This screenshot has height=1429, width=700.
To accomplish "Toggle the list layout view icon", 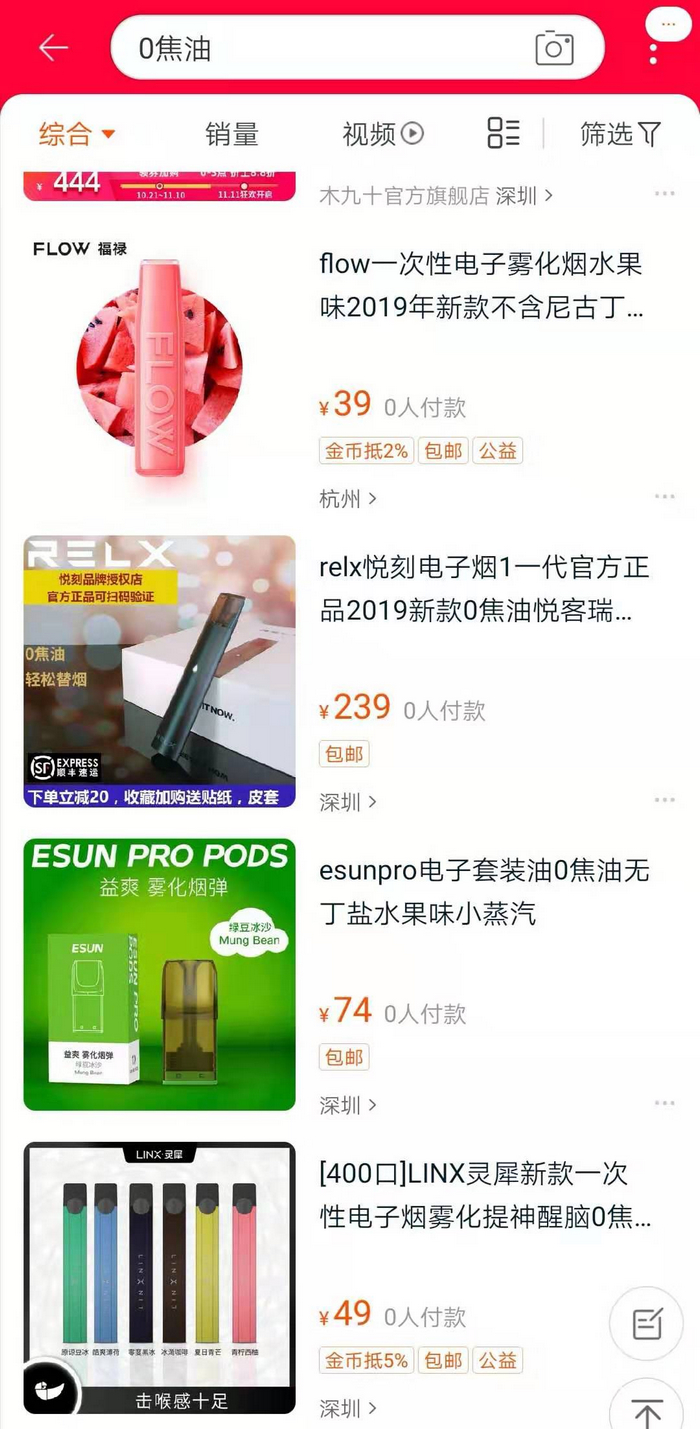I will [x=503, y=133].
